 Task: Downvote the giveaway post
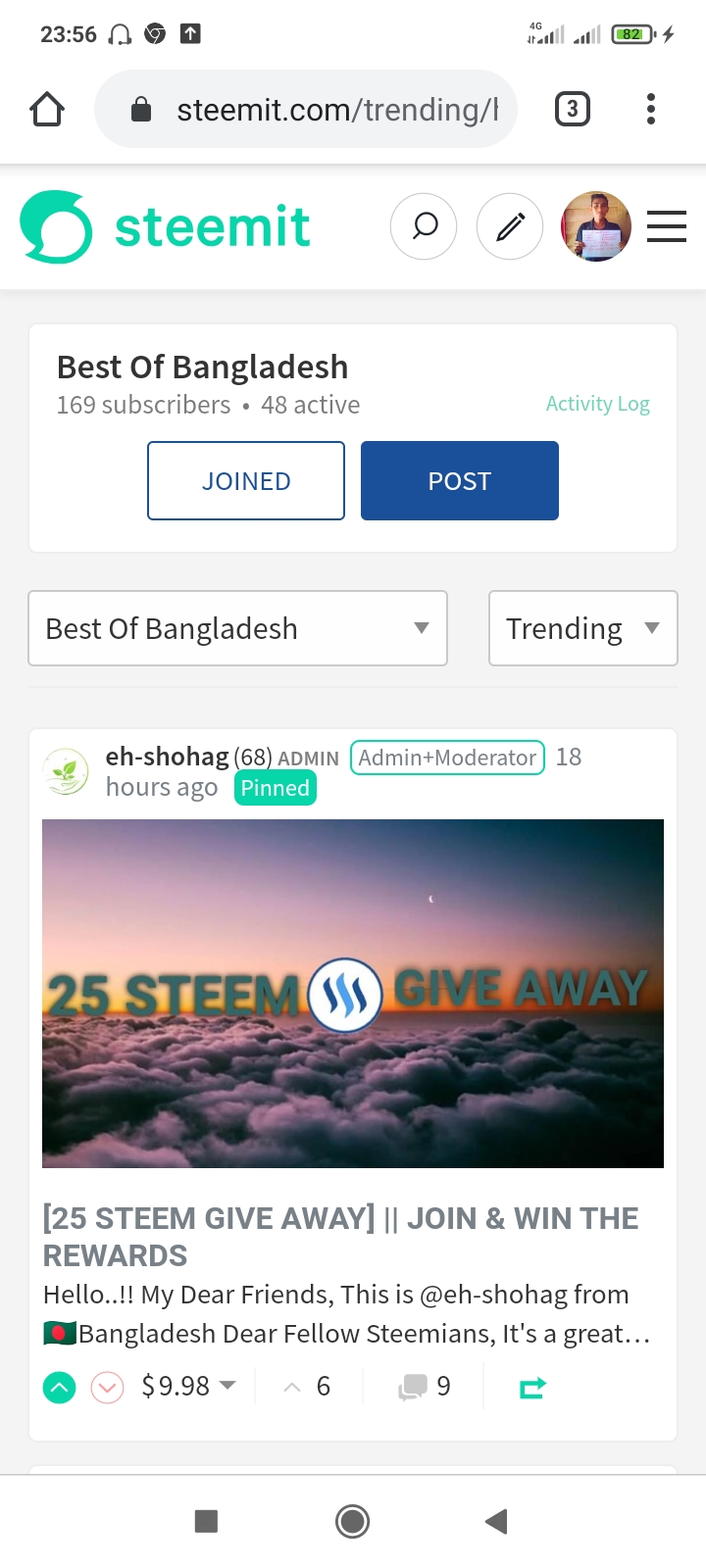[108, 1387]
